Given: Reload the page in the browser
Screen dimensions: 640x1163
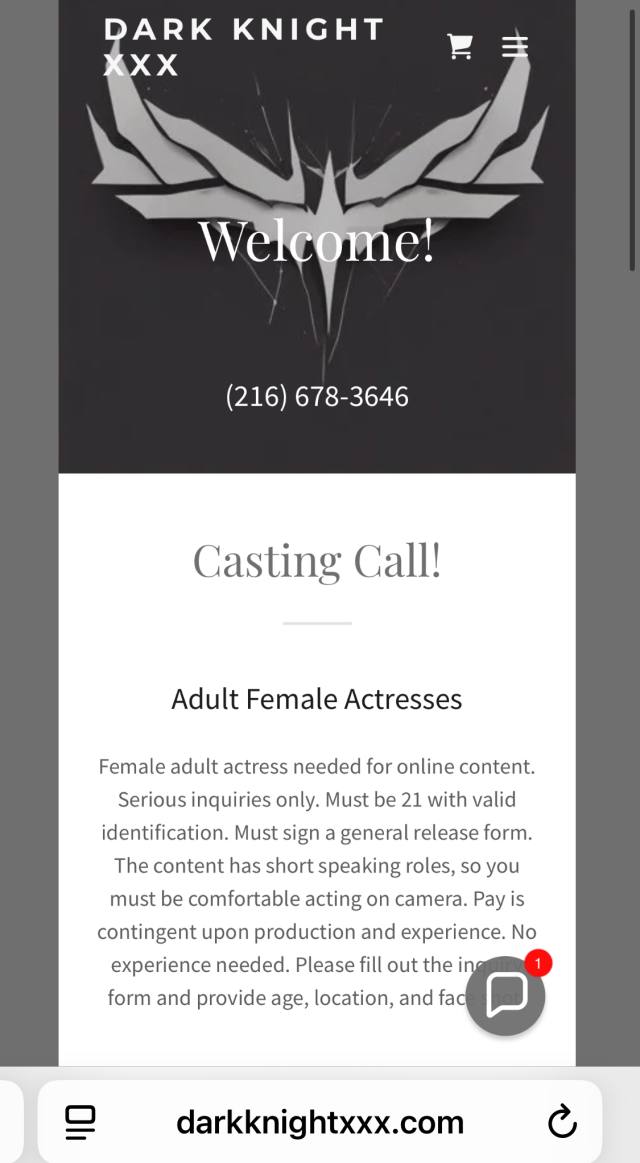Looking at the screenshot, I should [x=562, y=1122].
